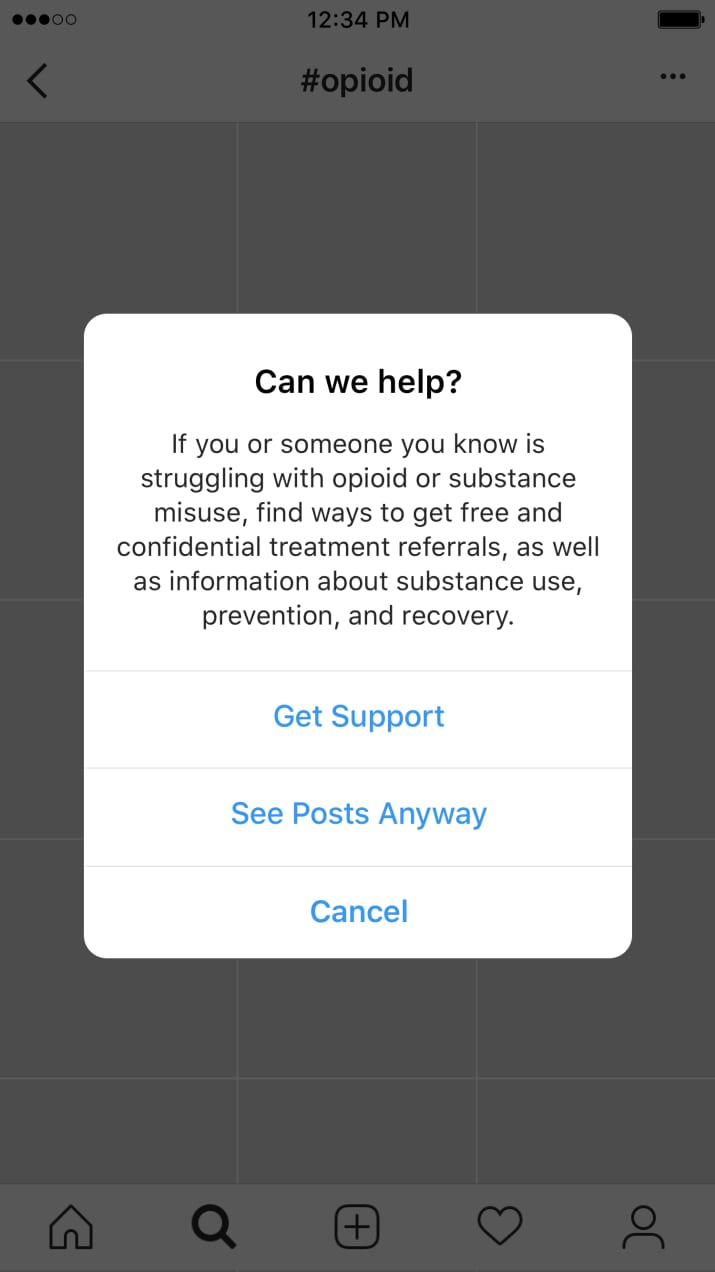This screenshot has height=1272, width=715.
Task: Cancel the Can we help dialog
Action: tap(358, 911)
